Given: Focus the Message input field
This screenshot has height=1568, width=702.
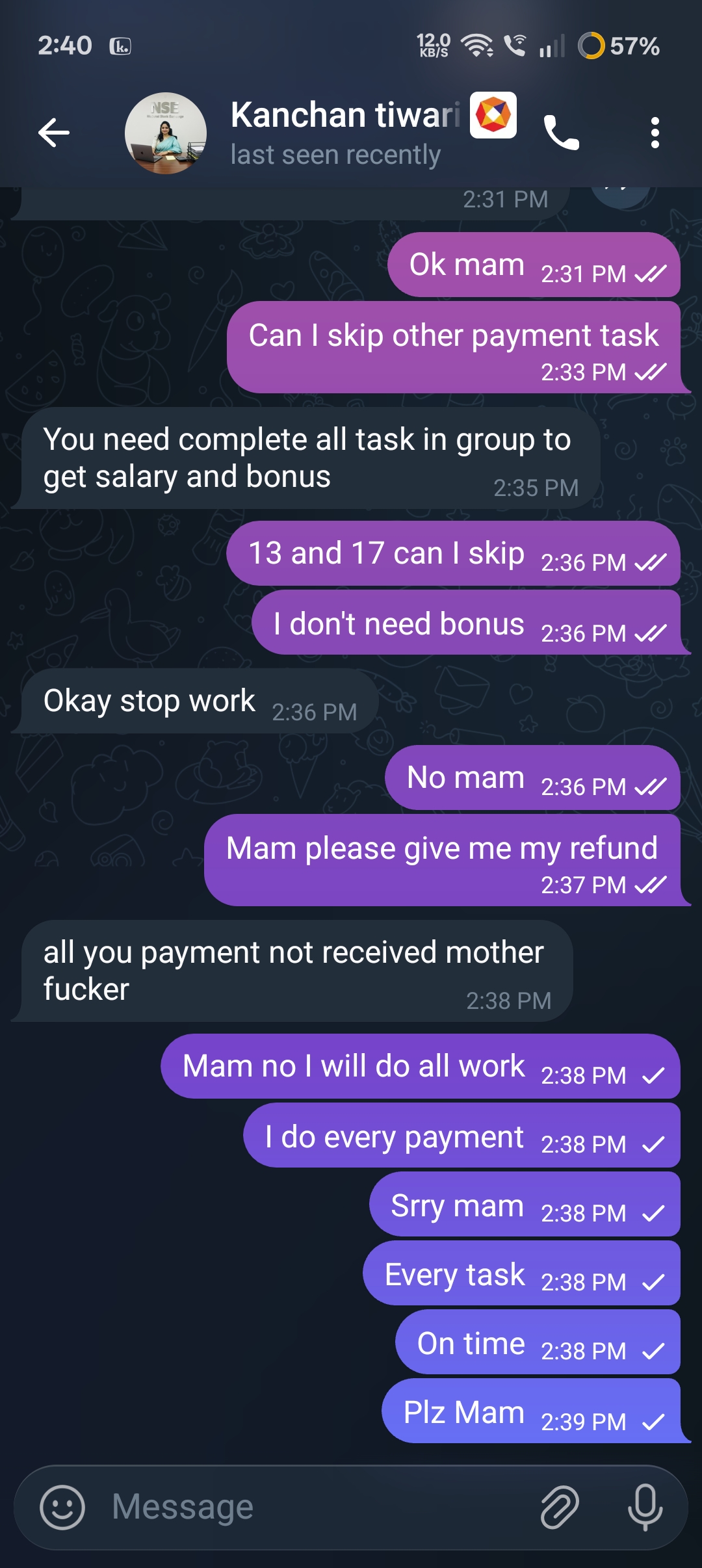Looking at the screenshot, I should pos(312,1507).
